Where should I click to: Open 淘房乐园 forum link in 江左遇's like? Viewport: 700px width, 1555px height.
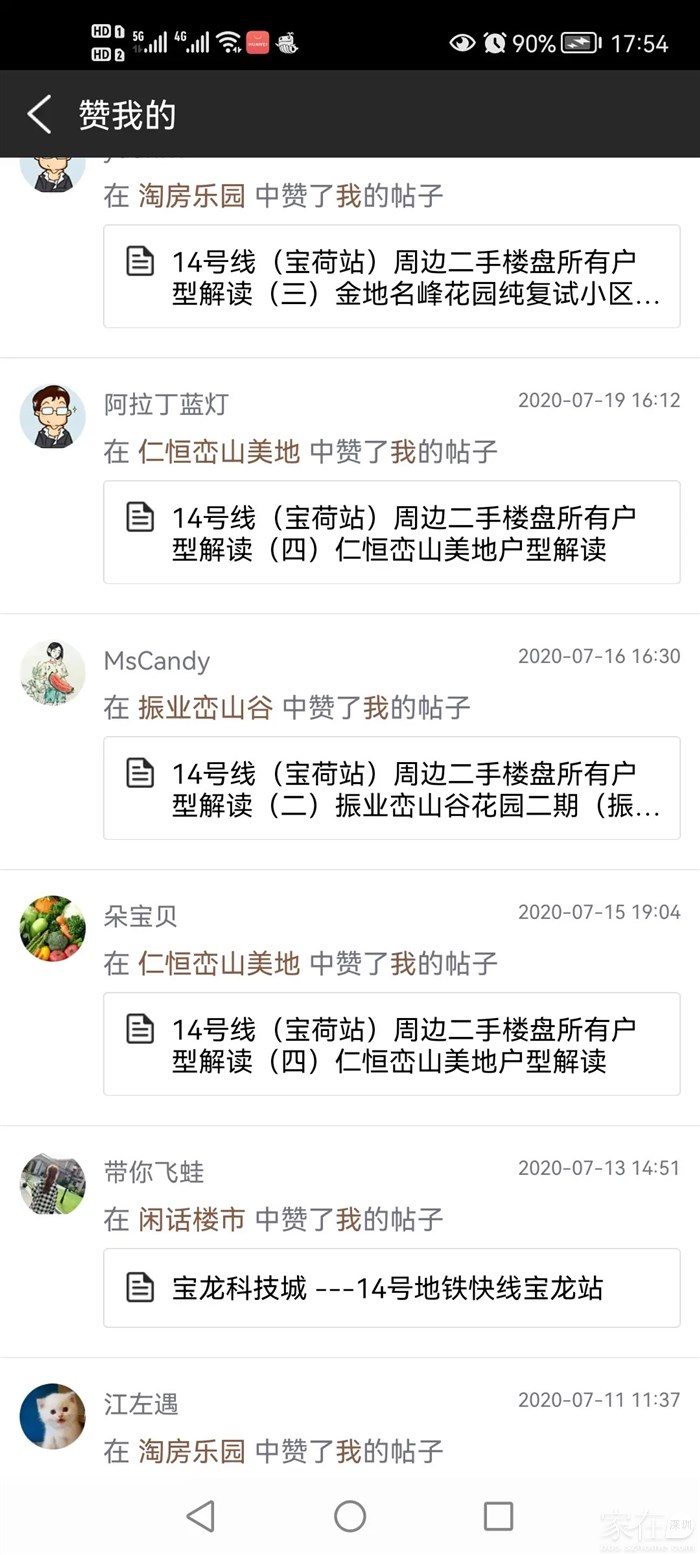191,1451
